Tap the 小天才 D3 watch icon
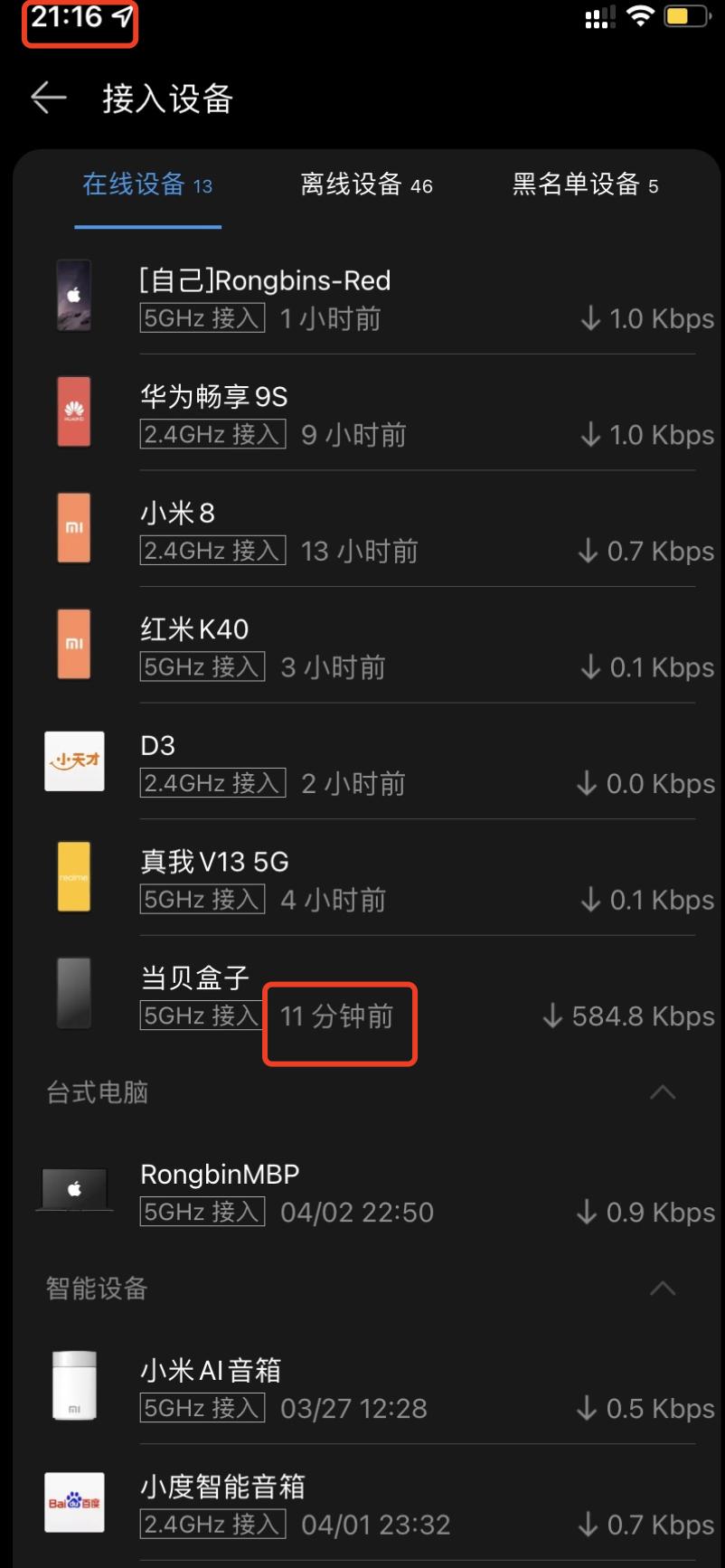The width and height of the screenshot is (725, 1568). coord(73,760)
